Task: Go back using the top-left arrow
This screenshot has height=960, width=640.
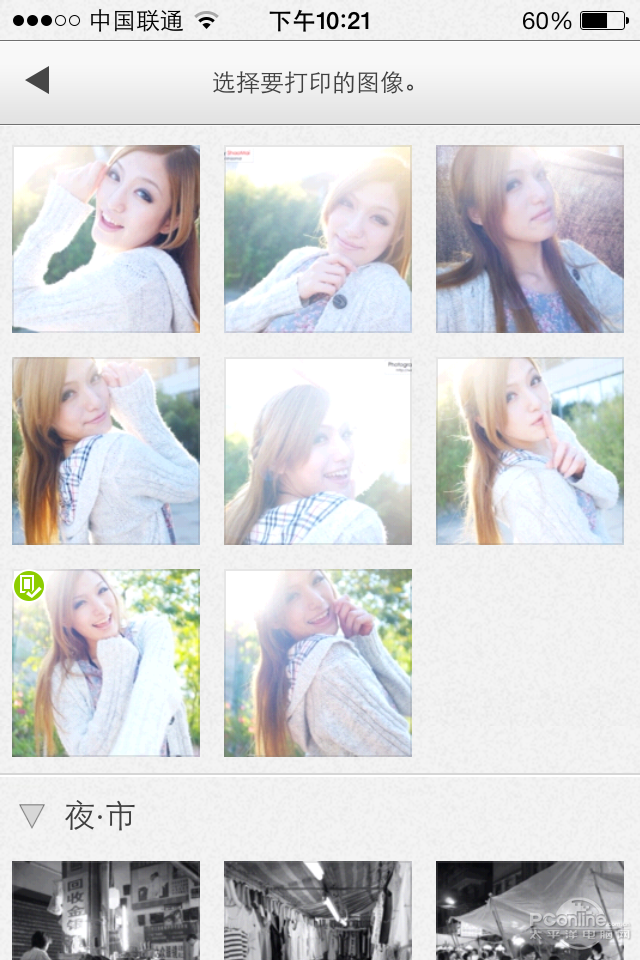Action: click(38, 81)
